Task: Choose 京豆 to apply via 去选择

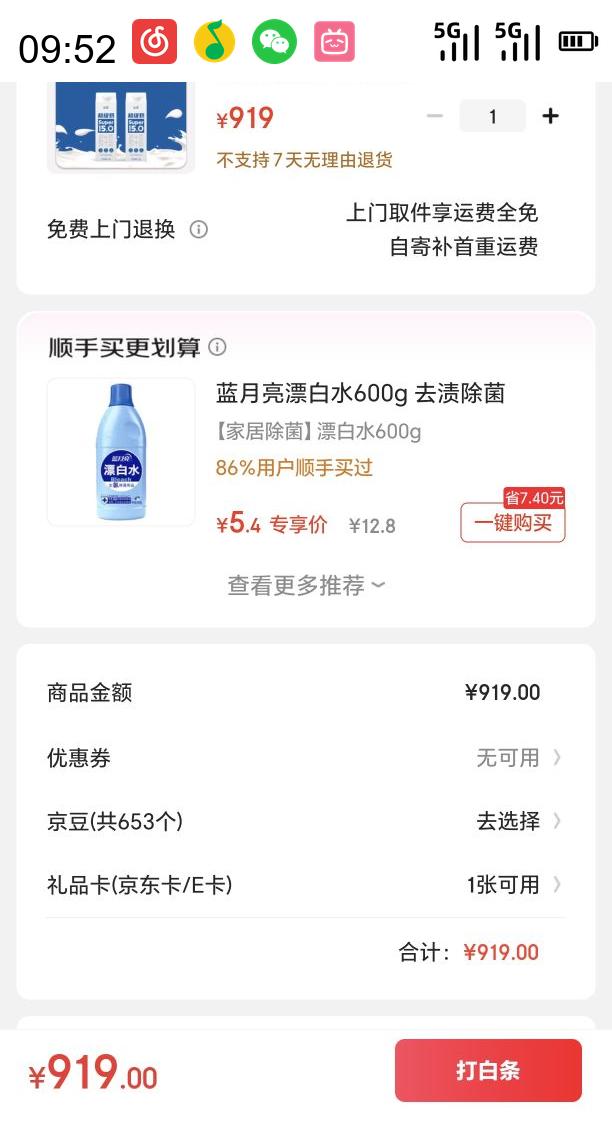Action: [x=517, y=821]
